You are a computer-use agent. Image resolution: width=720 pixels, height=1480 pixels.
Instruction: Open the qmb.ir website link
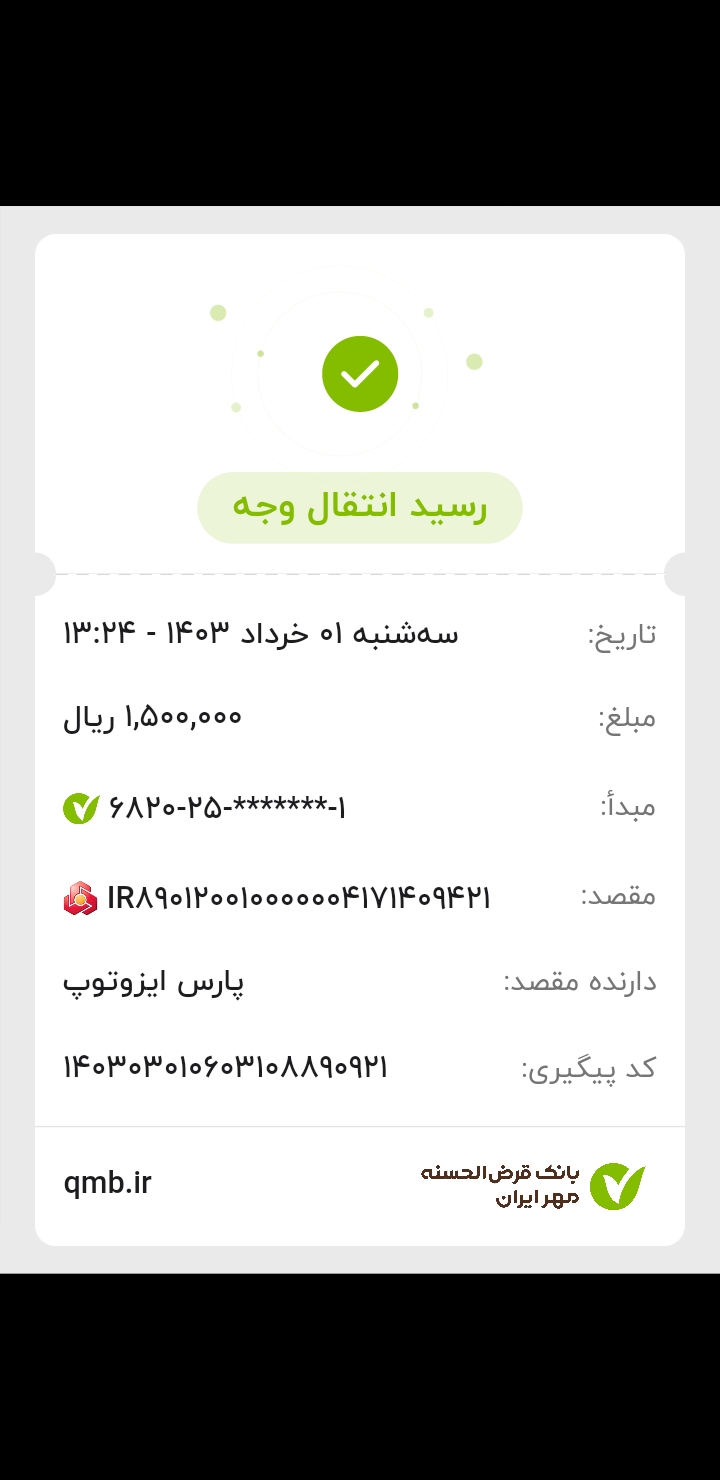click(106, 1183)
